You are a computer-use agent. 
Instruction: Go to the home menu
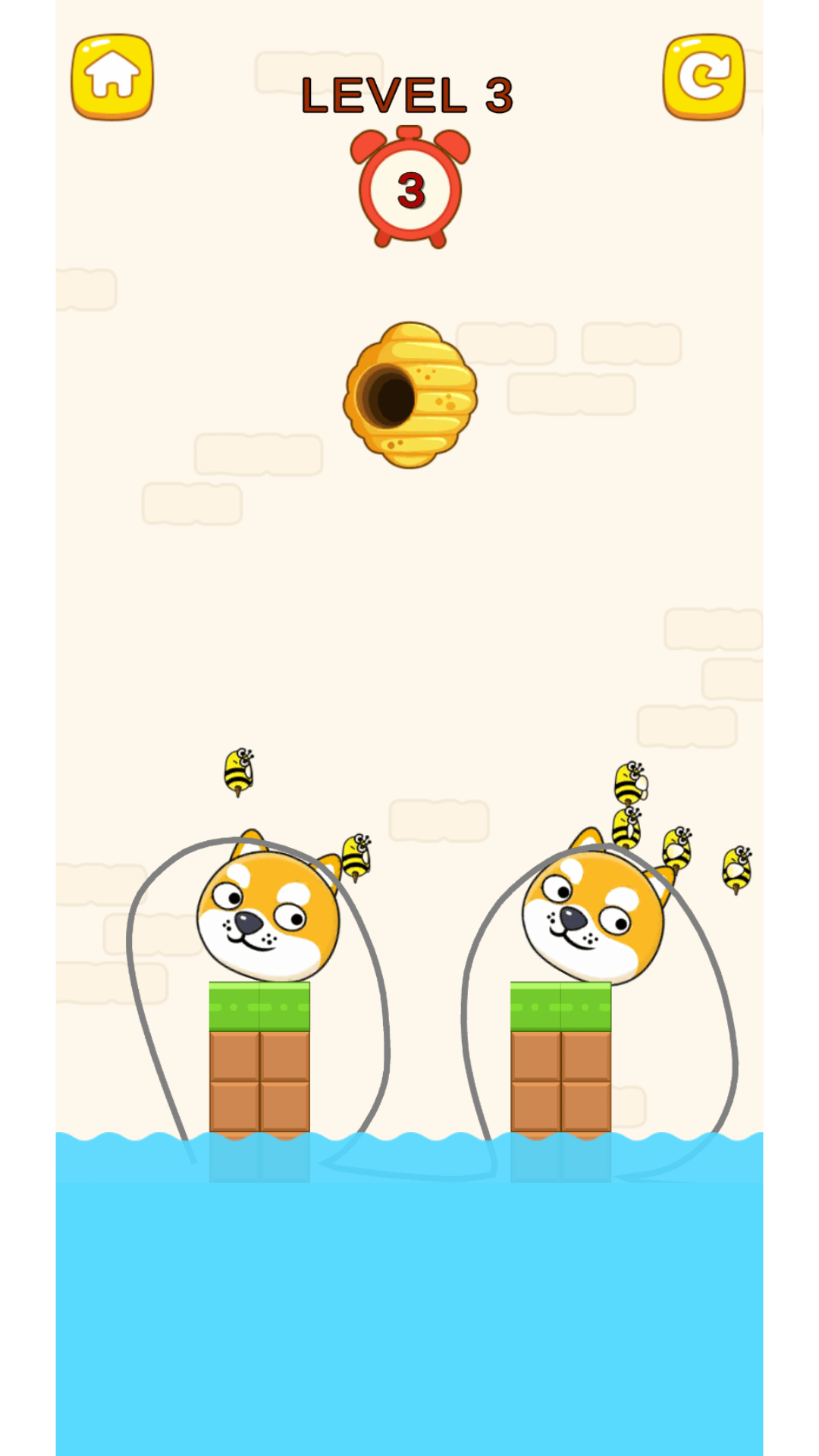(112, 76)
